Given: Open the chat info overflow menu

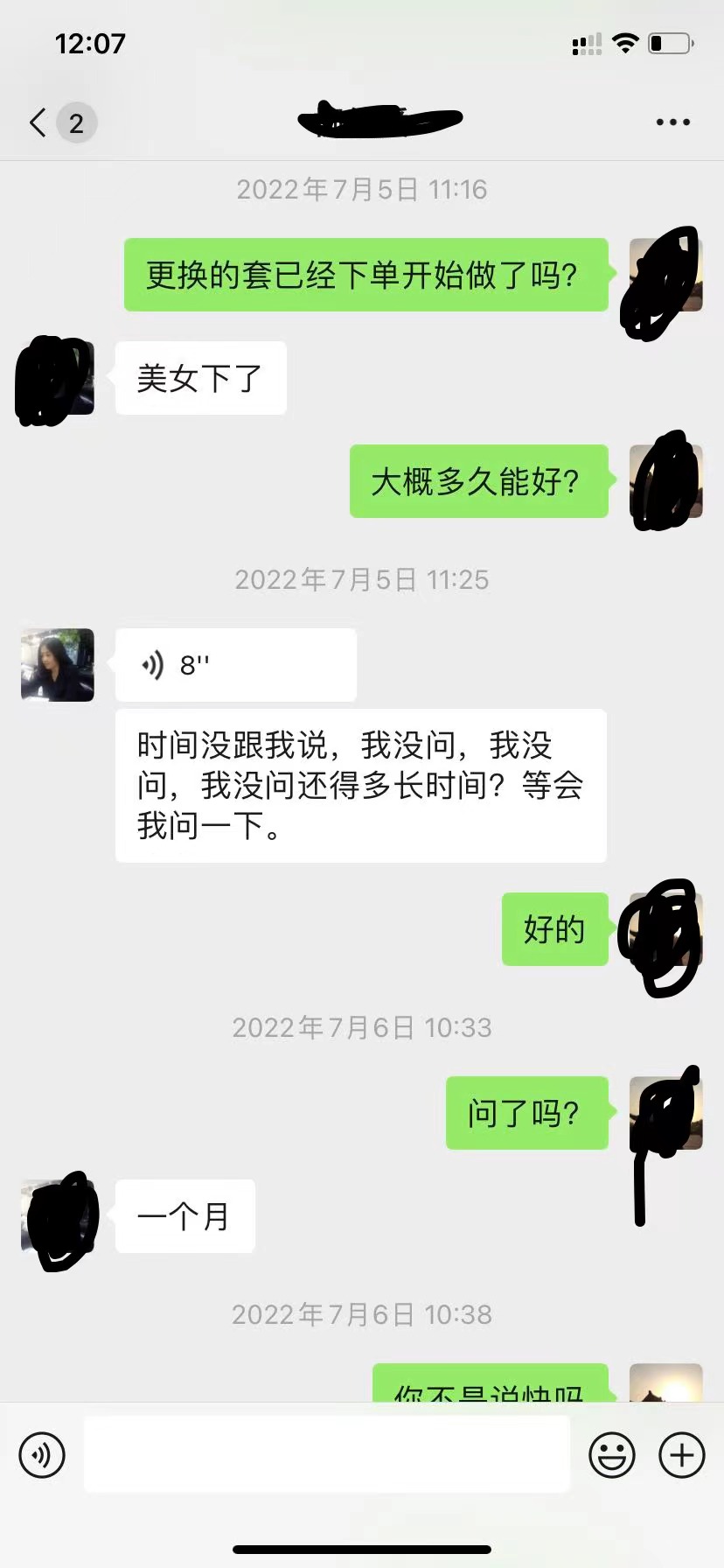Looking at the screenshot, I should (x=672, y=122).
